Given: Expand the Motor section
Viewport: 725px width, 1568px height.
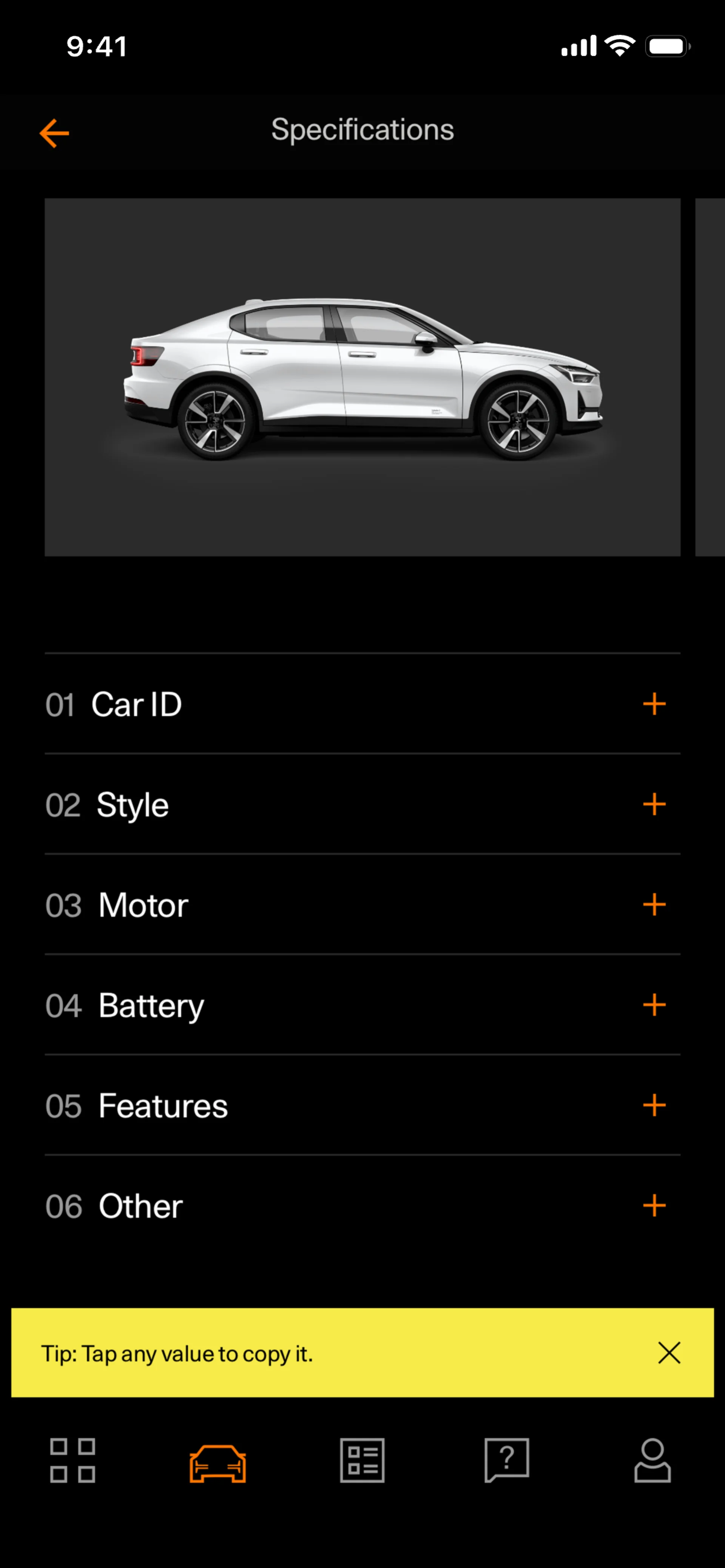Looking at the screenshot, I should click(654, 905).
